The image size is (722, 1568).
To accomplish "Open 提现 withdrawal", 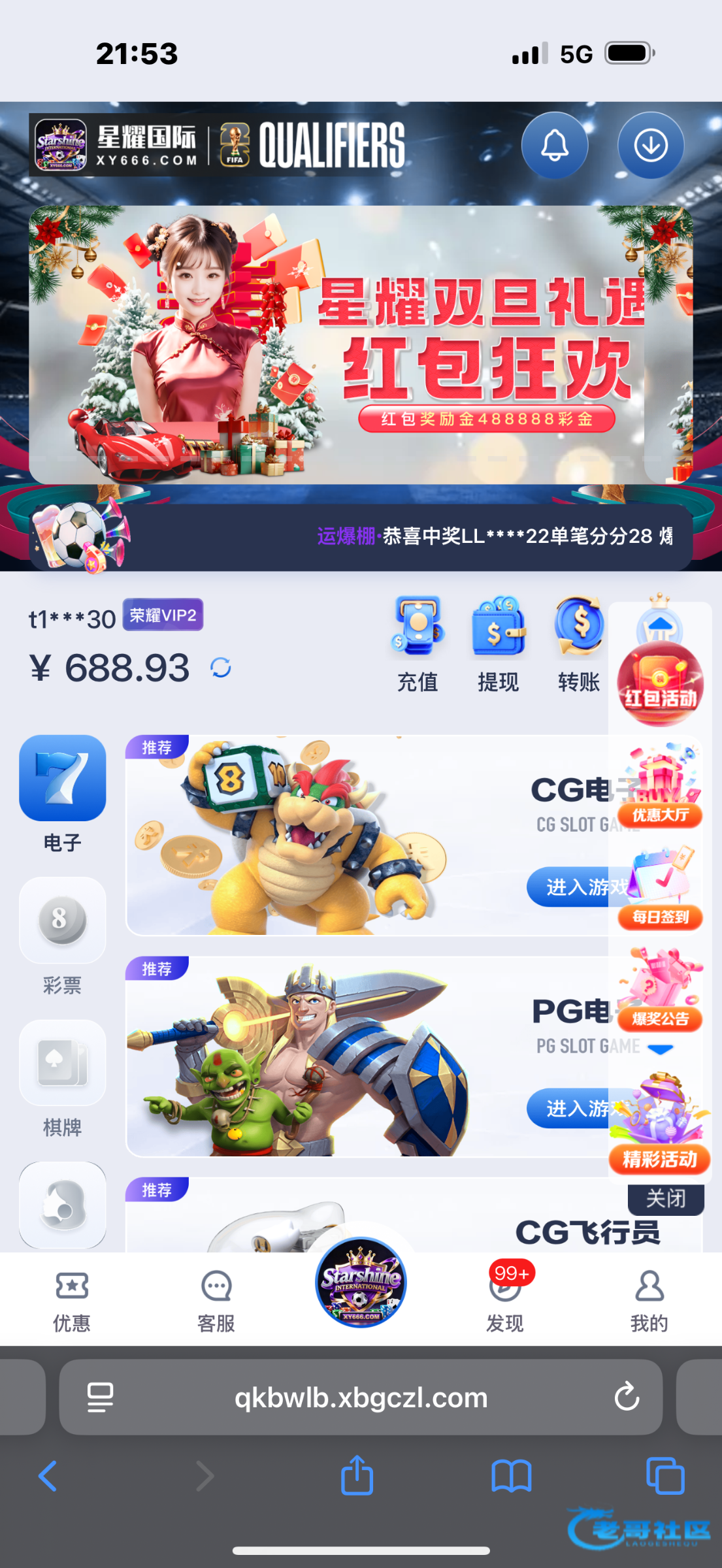I will coord(498,645).
